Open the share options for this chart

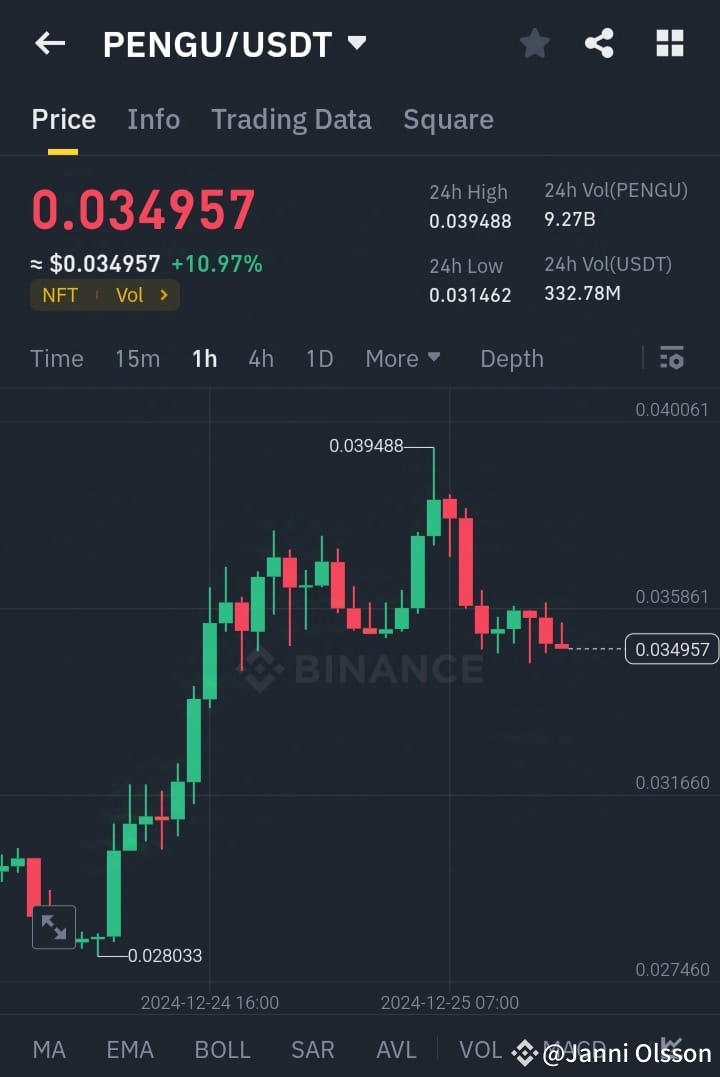click(x=599, y=43)
